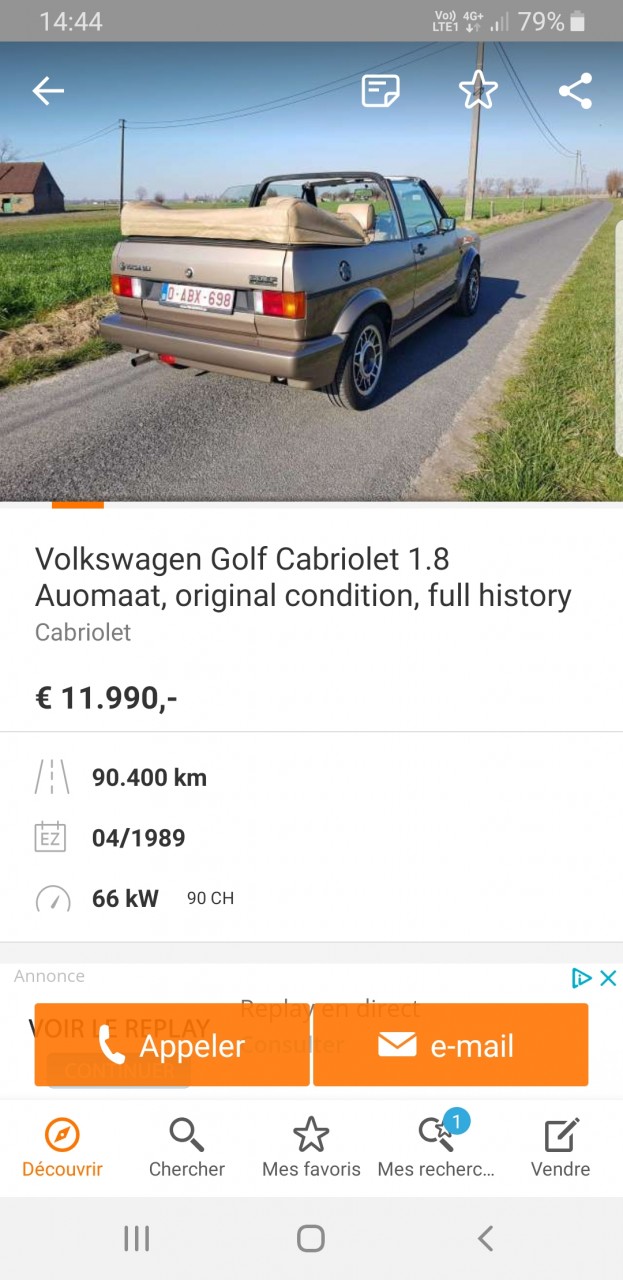The width and height of the screenshot is (623, 1280).
Task: Select the Vendre tab
Action: tap(560, 1148)
